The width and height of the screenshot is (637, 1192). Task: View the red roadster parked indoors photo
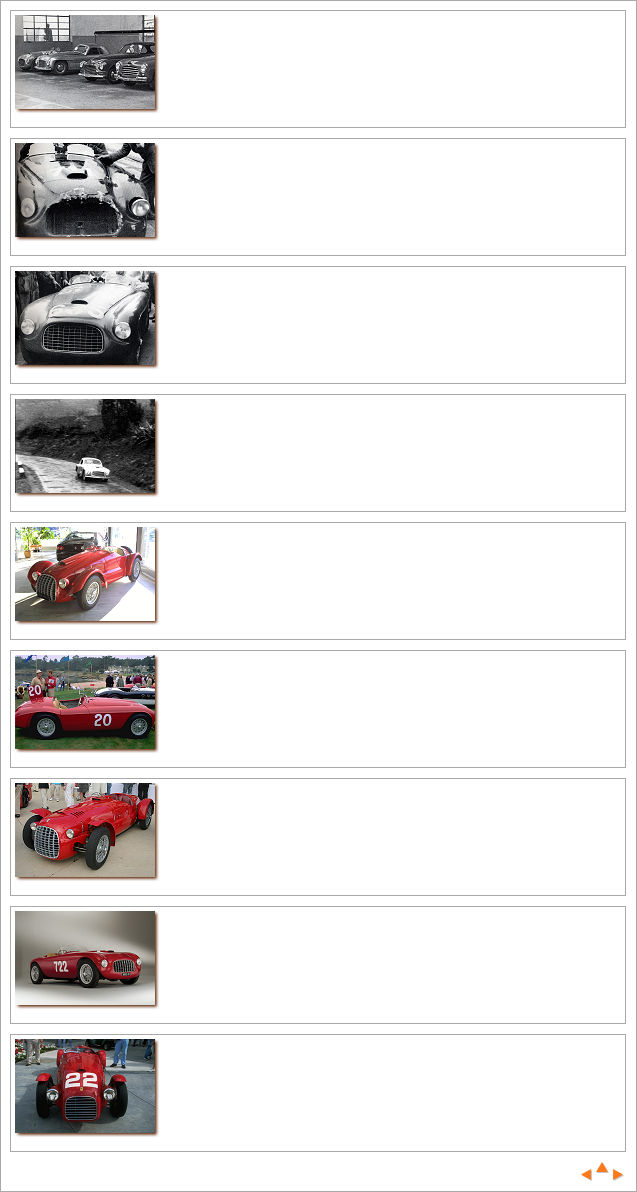click(x=85, y=573)
